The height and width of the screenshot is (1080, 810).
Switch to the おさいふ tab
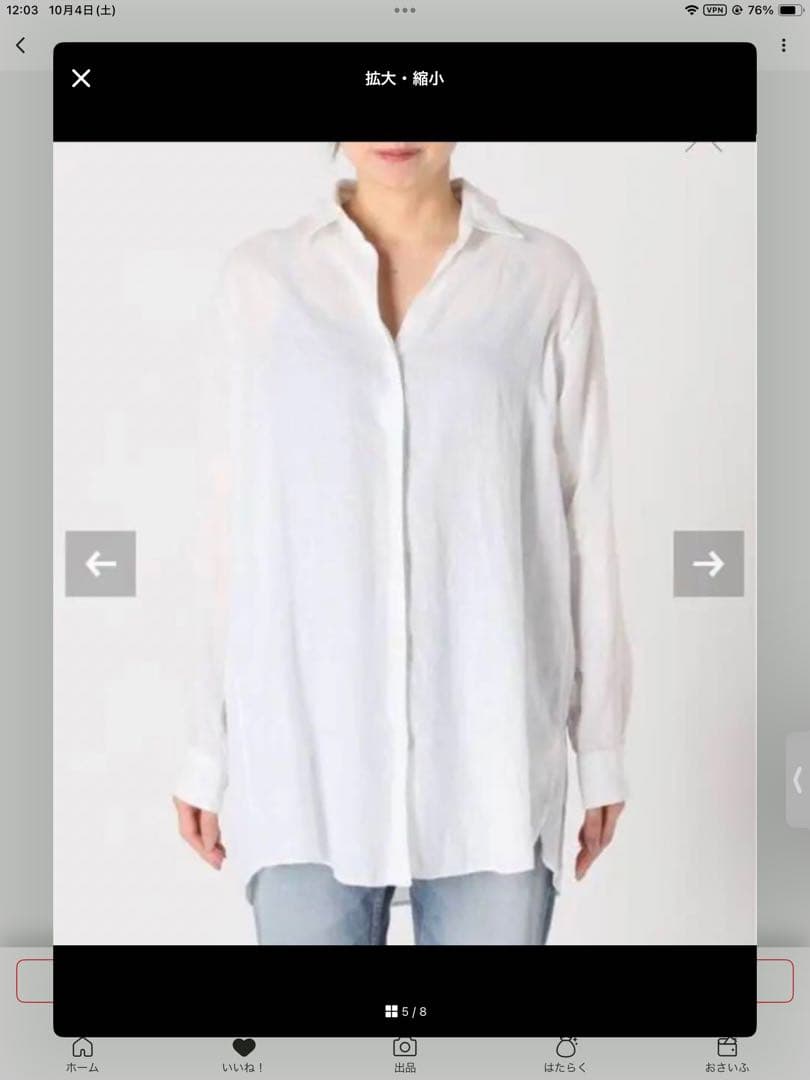727,1055
